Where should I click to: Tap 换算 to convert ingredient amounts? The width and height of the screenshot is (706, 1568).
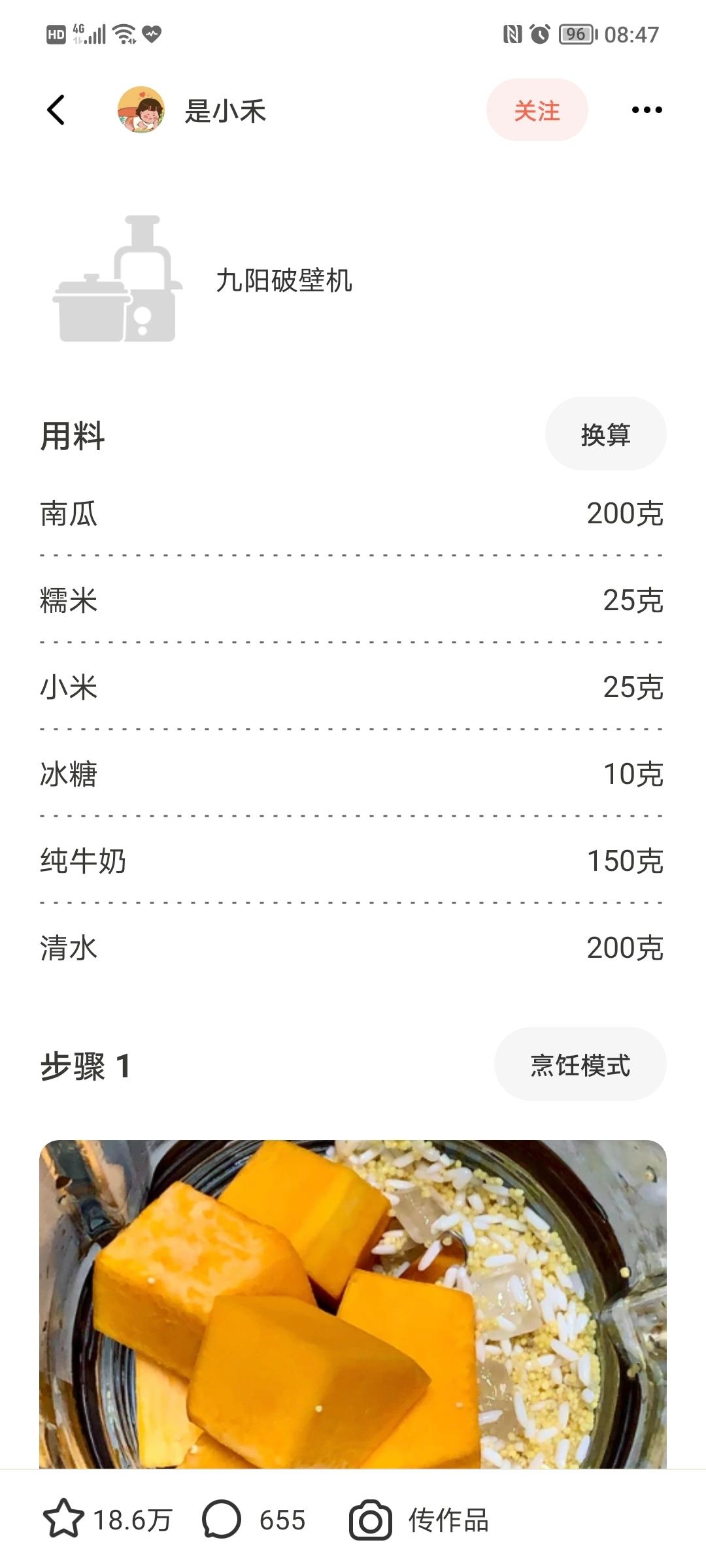coord(605,434)
